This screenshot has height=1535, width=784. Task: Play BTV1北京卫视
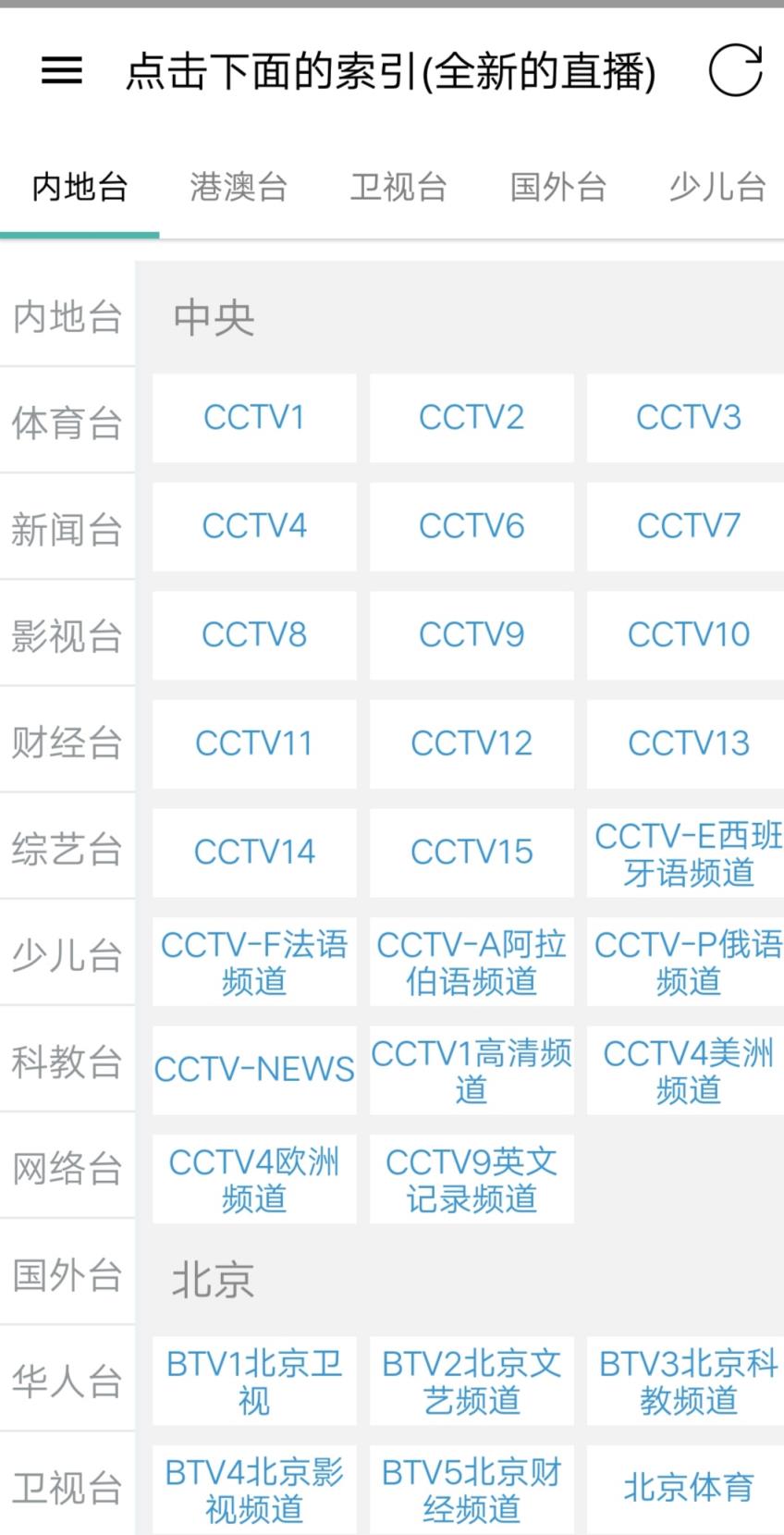tap(253, 1381)
